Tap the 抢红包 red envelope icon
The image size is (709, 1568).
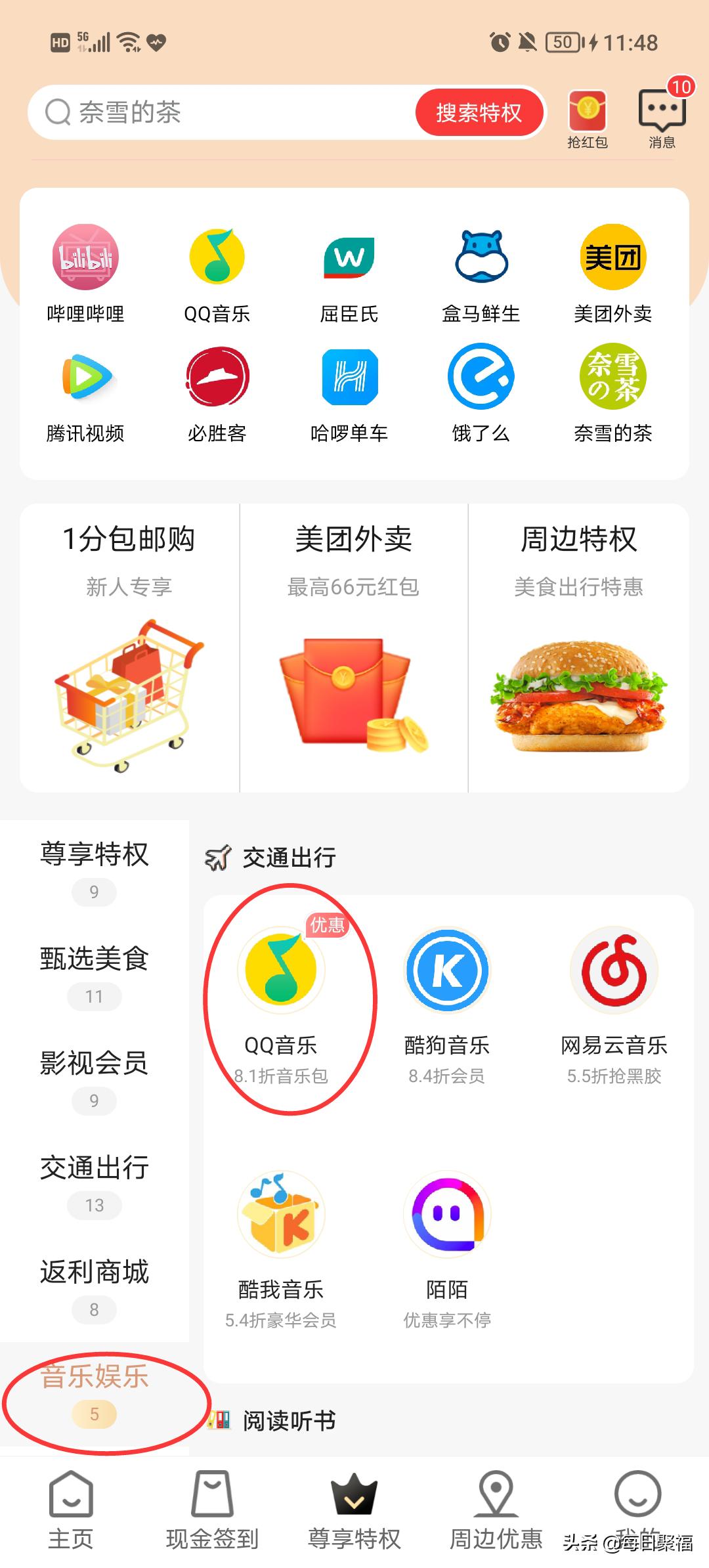pos(587,112)
